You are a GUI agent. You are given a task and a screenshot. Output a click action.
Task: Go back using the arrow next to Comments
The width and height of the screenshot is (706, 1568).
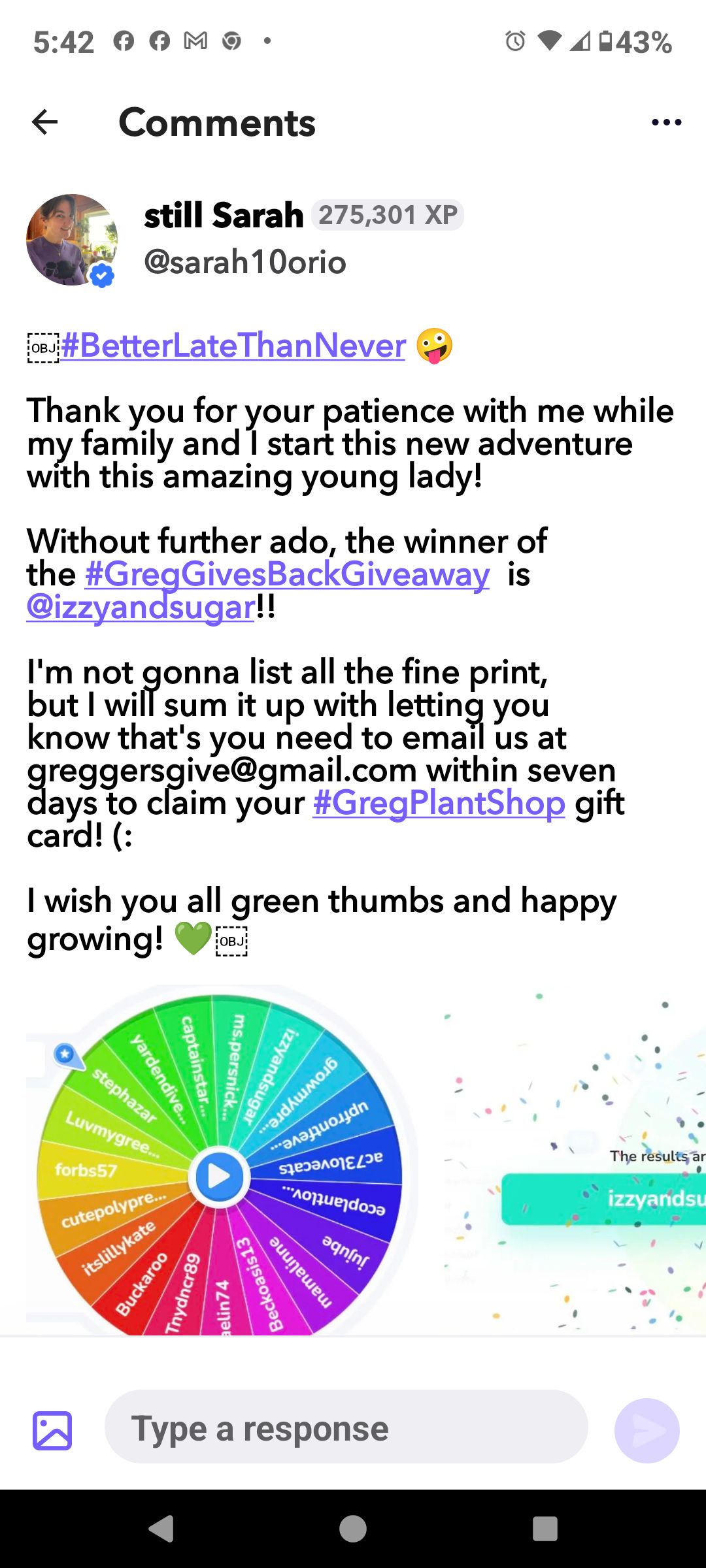(44, 122)
